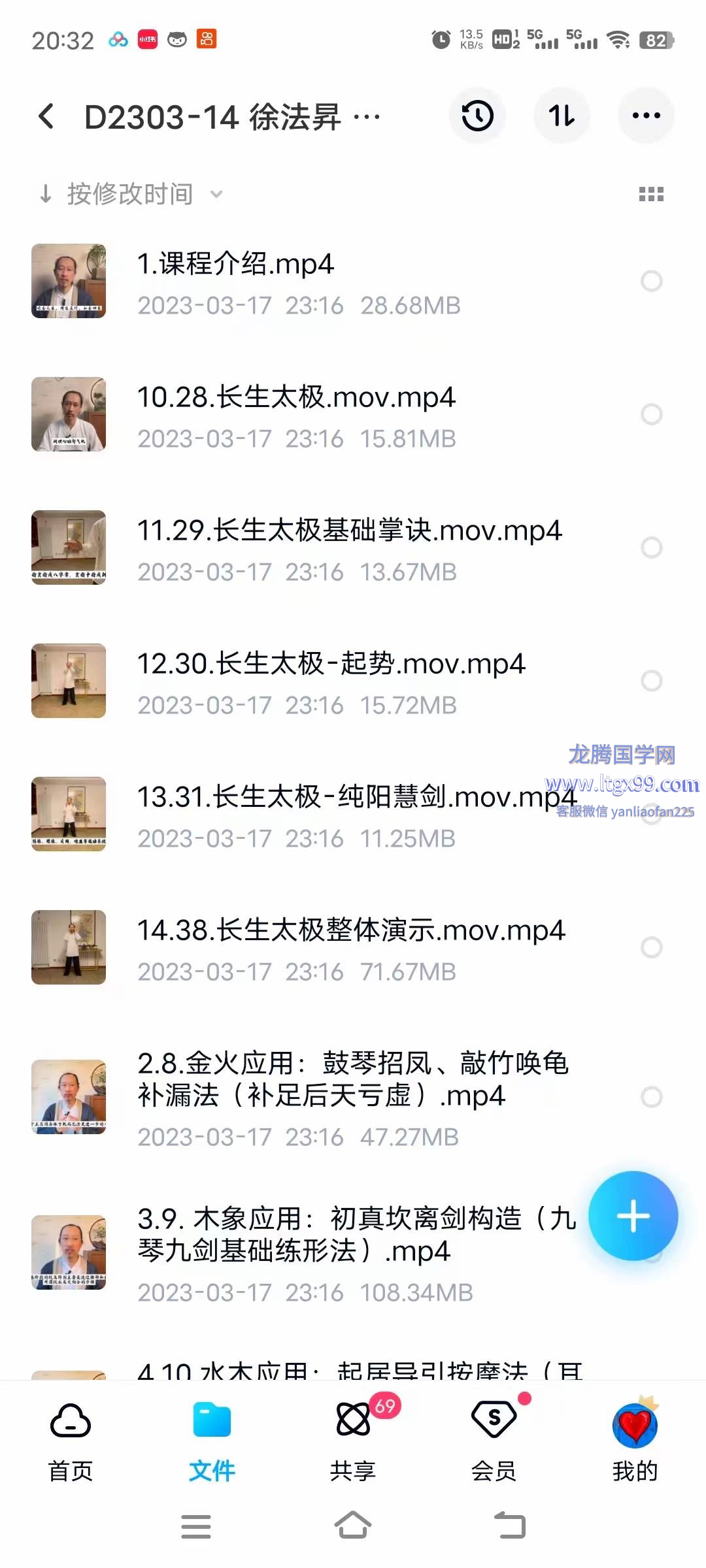The image size is (706, 1568).
Task: Open the three-dot overflow menu
Action: (646, 116)
